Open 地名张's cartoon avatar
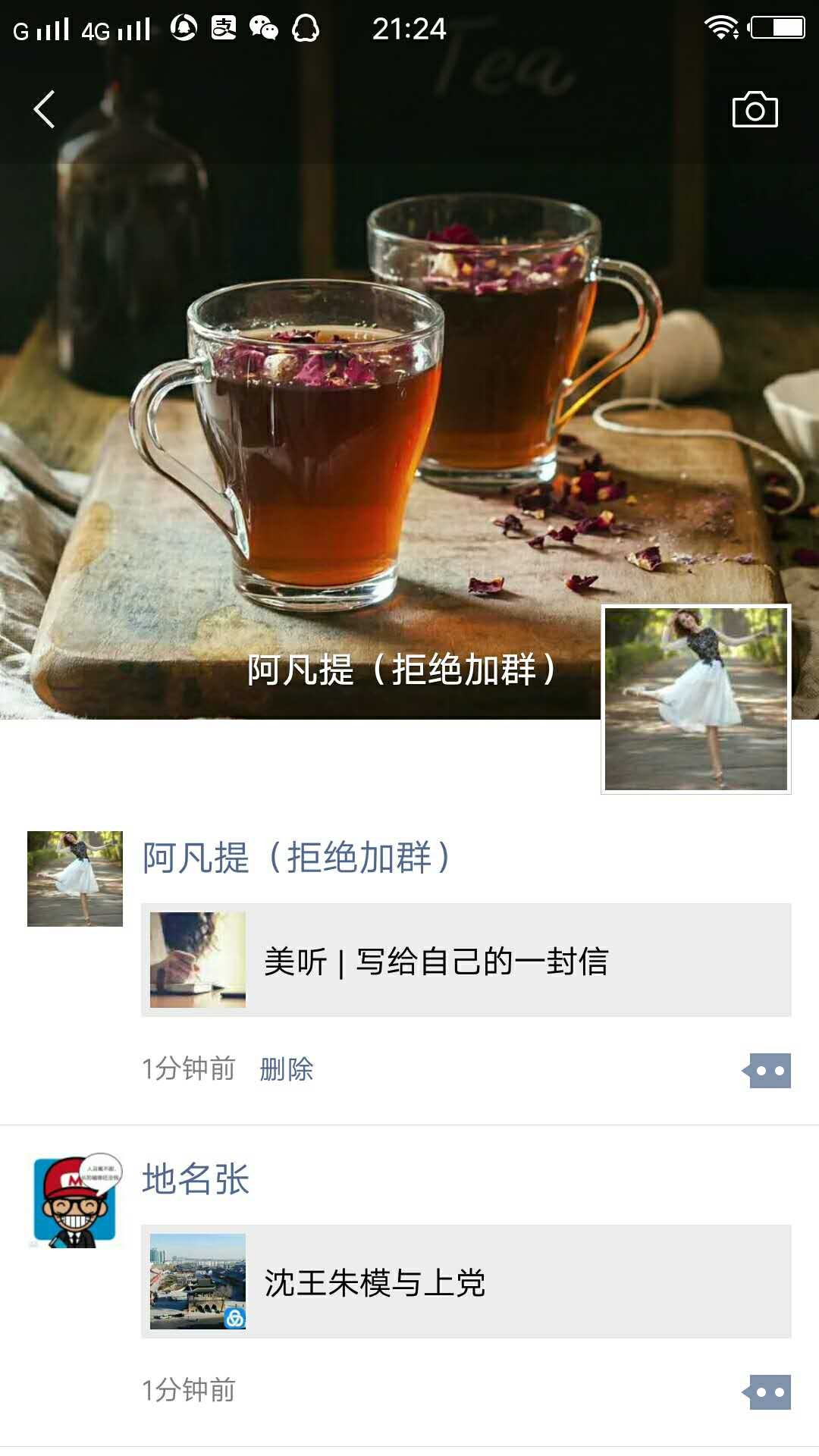Viewport: 819px width, 1456px height. tap(75, 1201)
